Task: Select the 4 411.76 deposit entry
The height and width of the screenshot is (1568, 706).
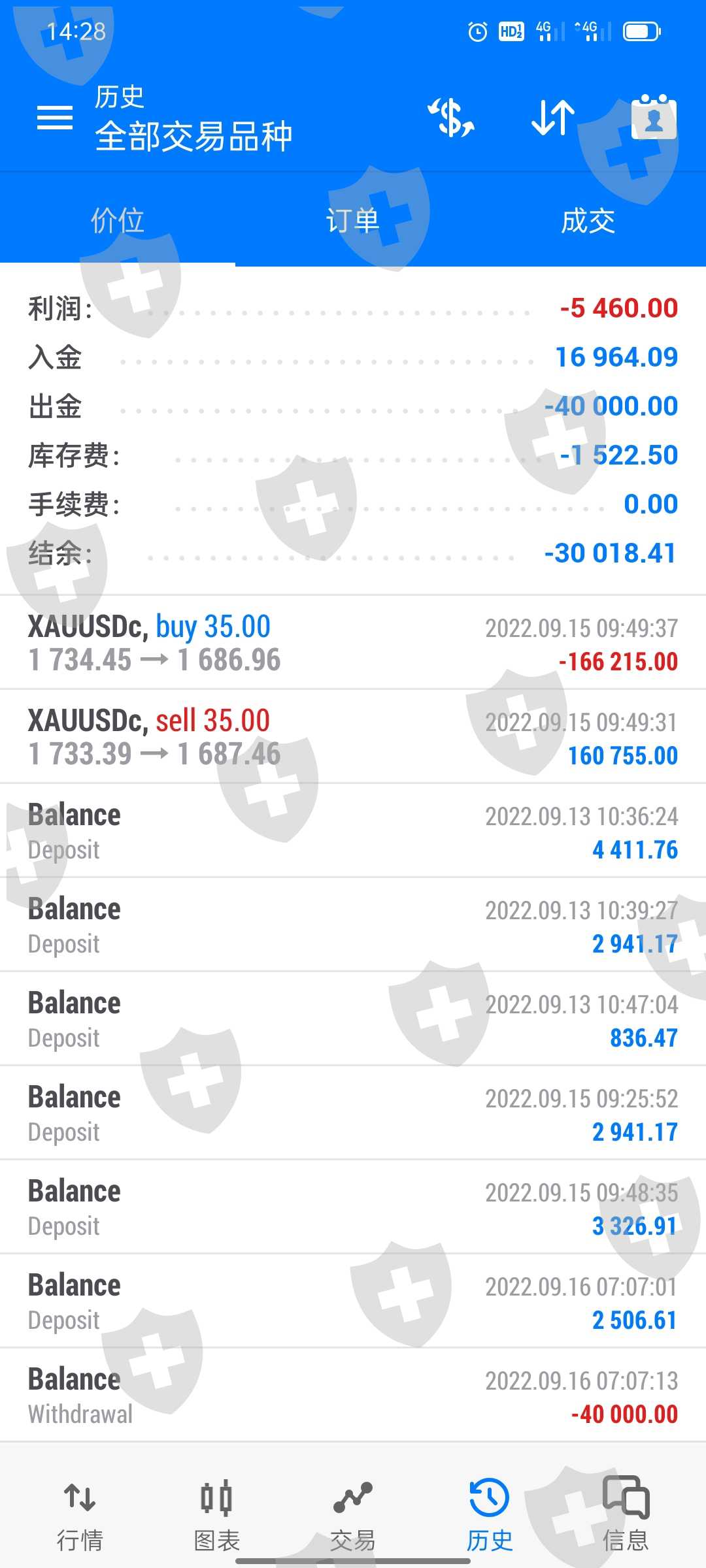Action: point(353,831)
